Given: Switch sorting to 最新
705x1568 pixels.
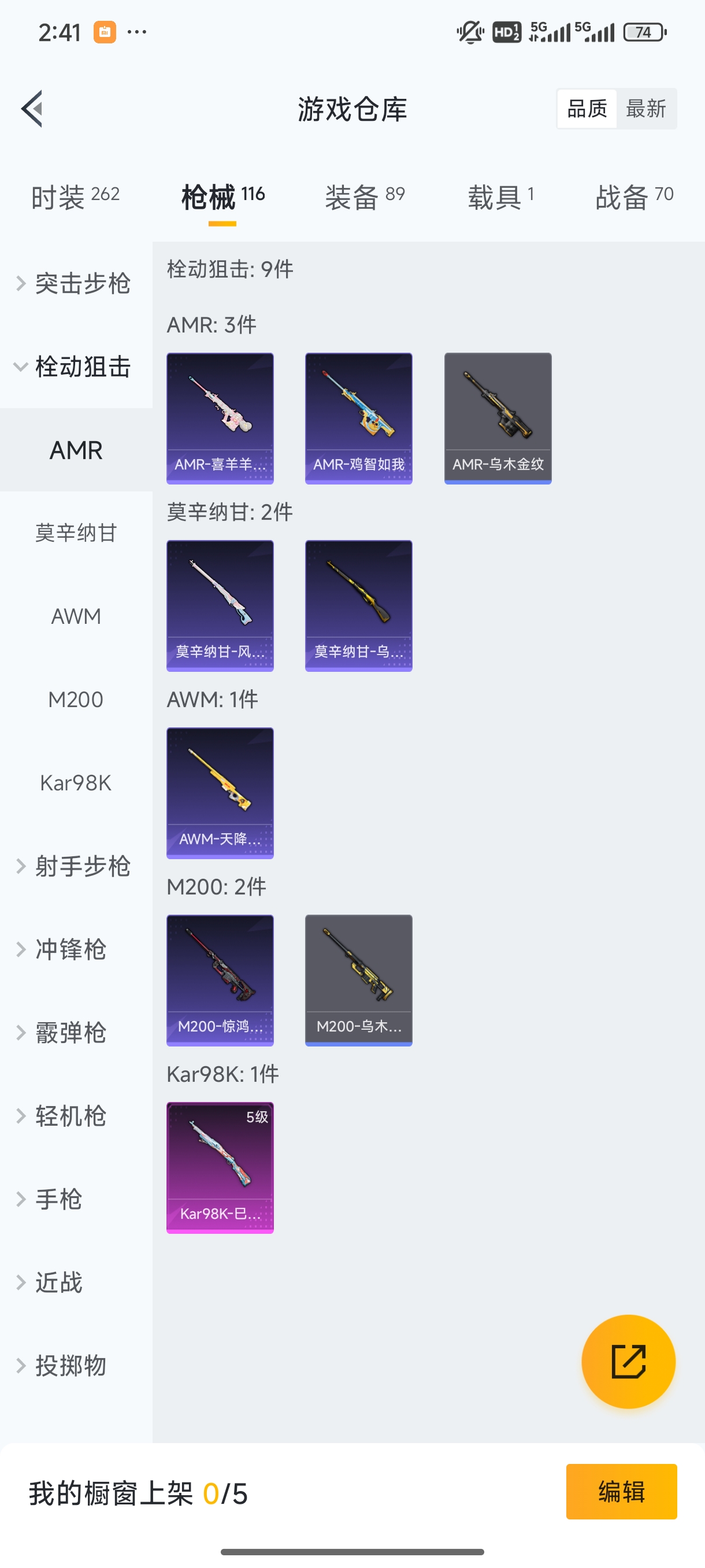Looking at the screenshot, I should coord(647,108).
